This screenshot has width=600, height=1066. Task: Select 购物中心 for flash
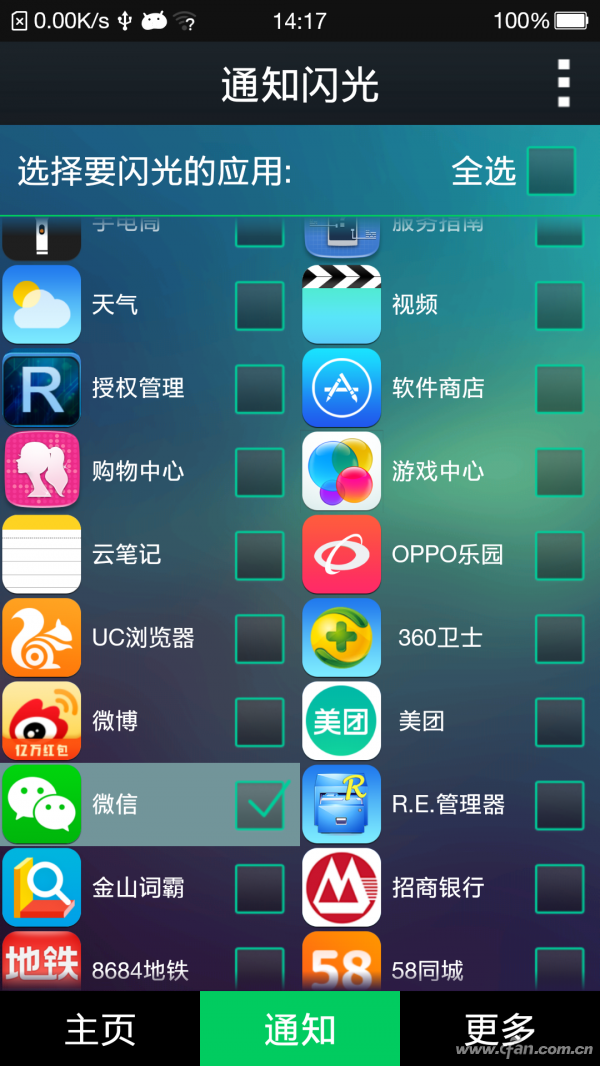(260, 472)
